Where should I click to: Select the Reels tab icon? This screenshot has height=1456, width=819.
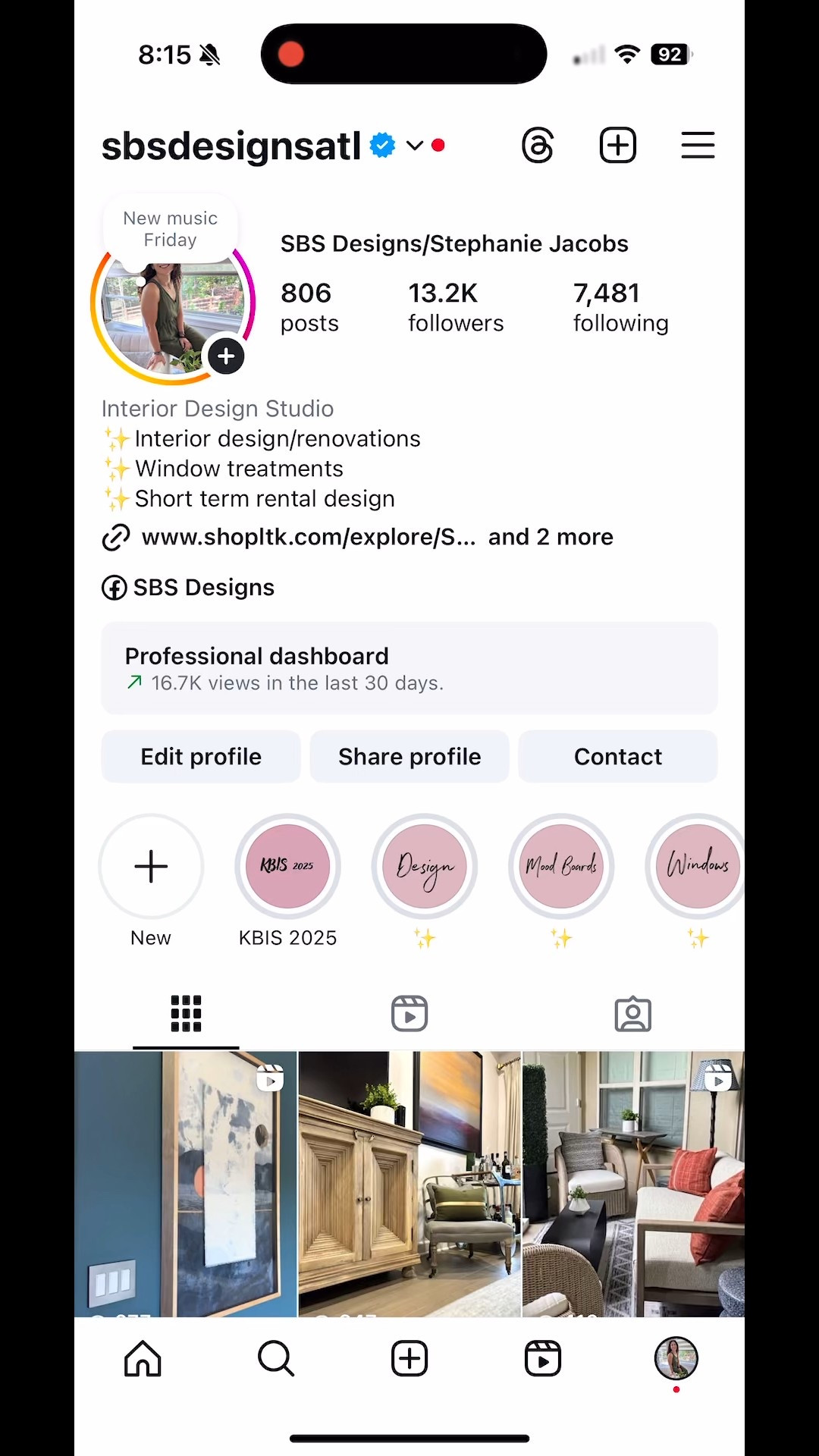[409, 1012]
